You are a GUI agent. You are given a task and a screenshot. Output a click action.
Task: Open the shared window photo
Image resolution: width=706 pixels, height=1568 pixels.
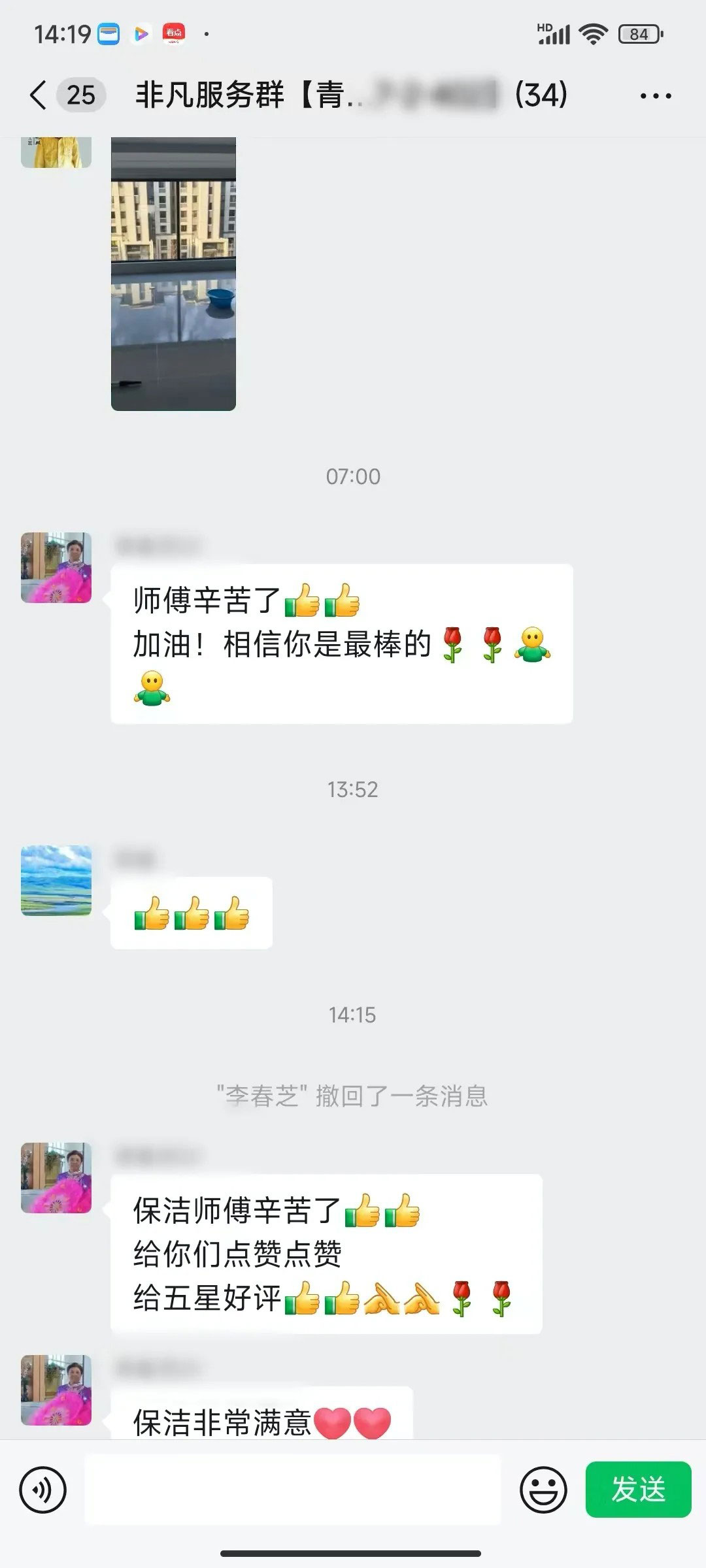pyautogui.click(x=173, y=274)
